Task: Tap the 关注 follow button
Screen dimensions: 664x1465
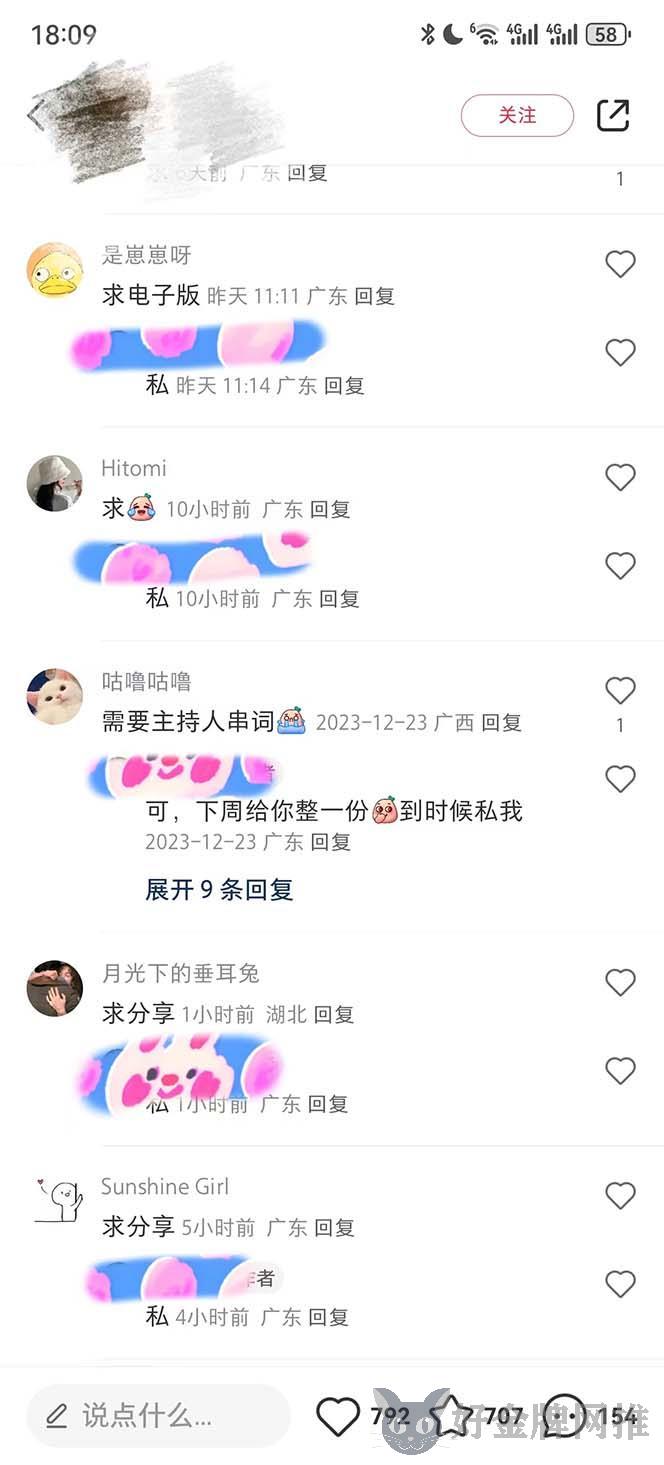Action: coord(517,116)
